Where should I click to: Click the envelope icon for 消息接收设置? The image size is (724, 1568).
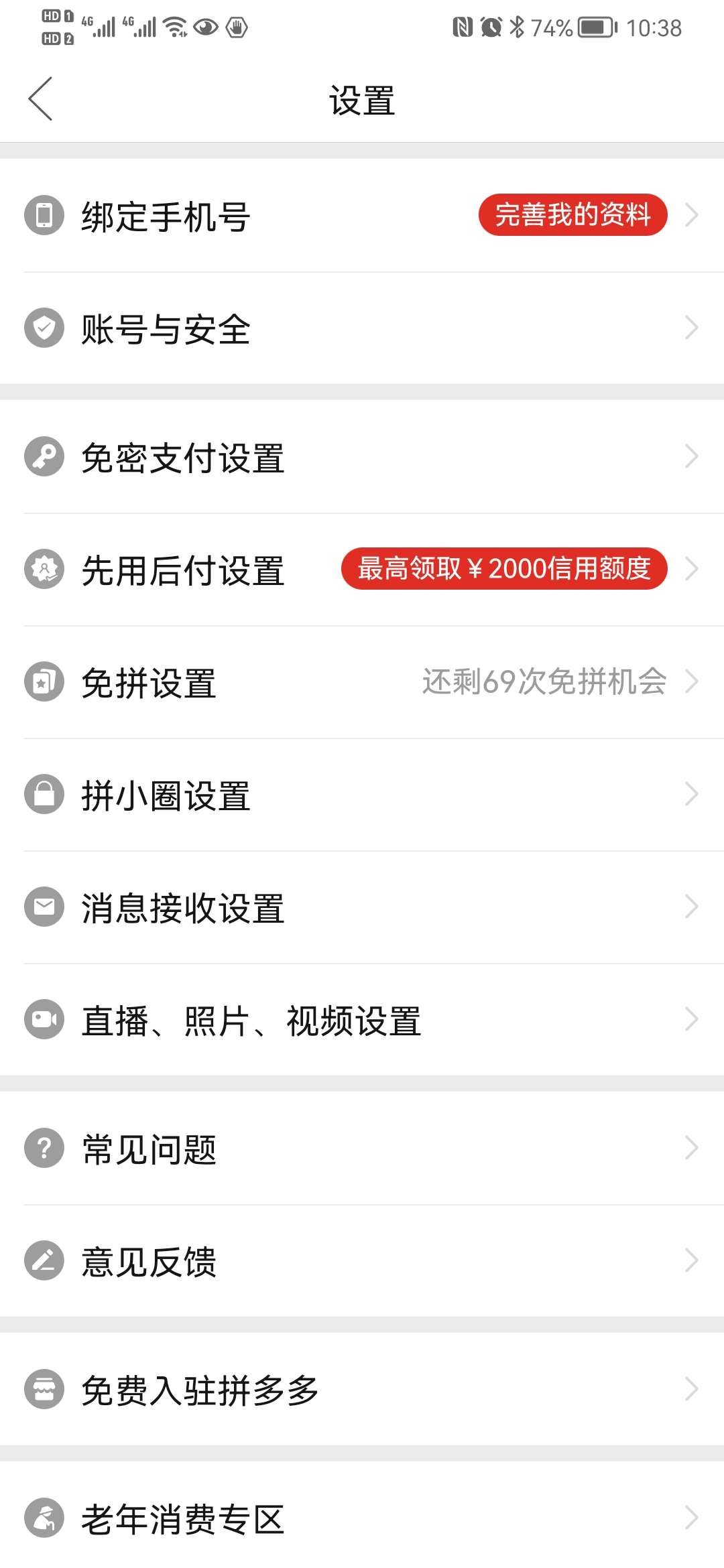pos(44,907)
